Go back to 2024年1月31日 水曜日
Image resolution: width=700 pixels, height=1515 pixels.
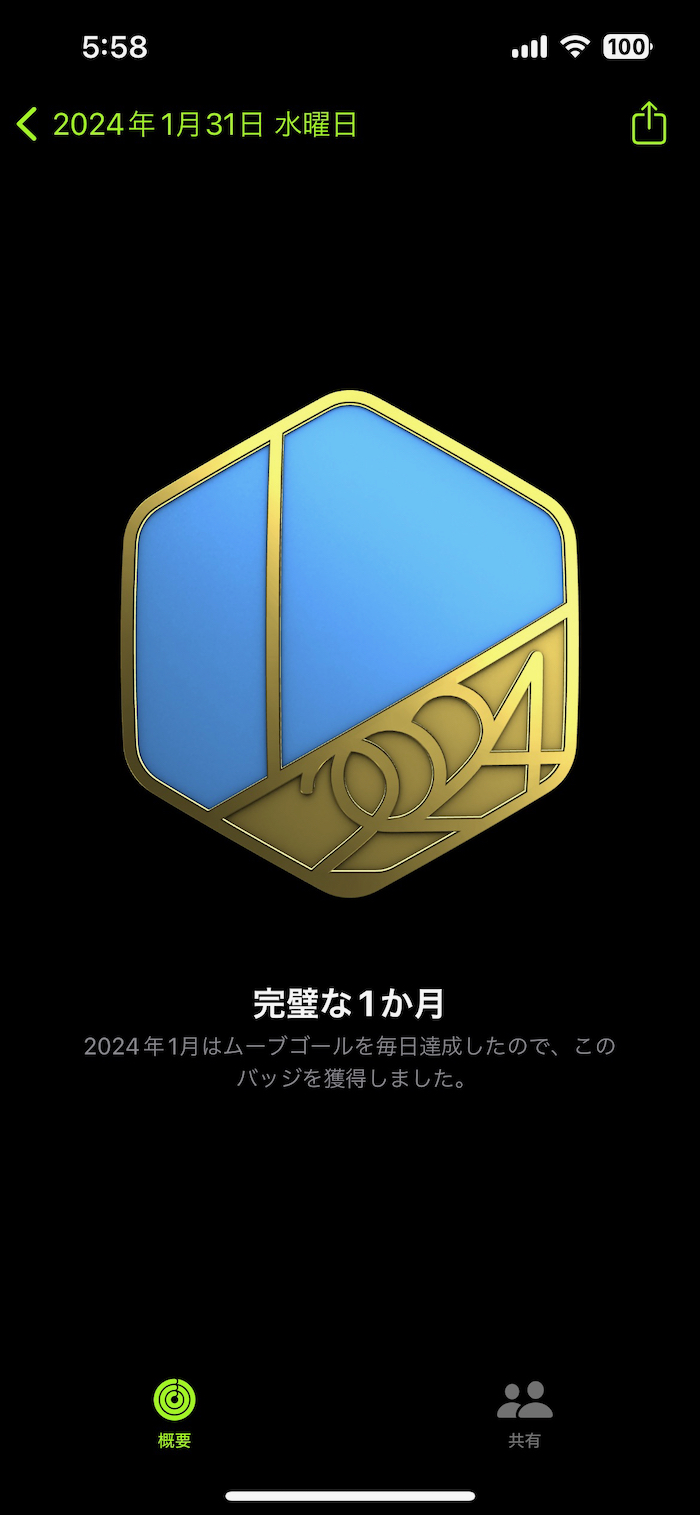185,125
